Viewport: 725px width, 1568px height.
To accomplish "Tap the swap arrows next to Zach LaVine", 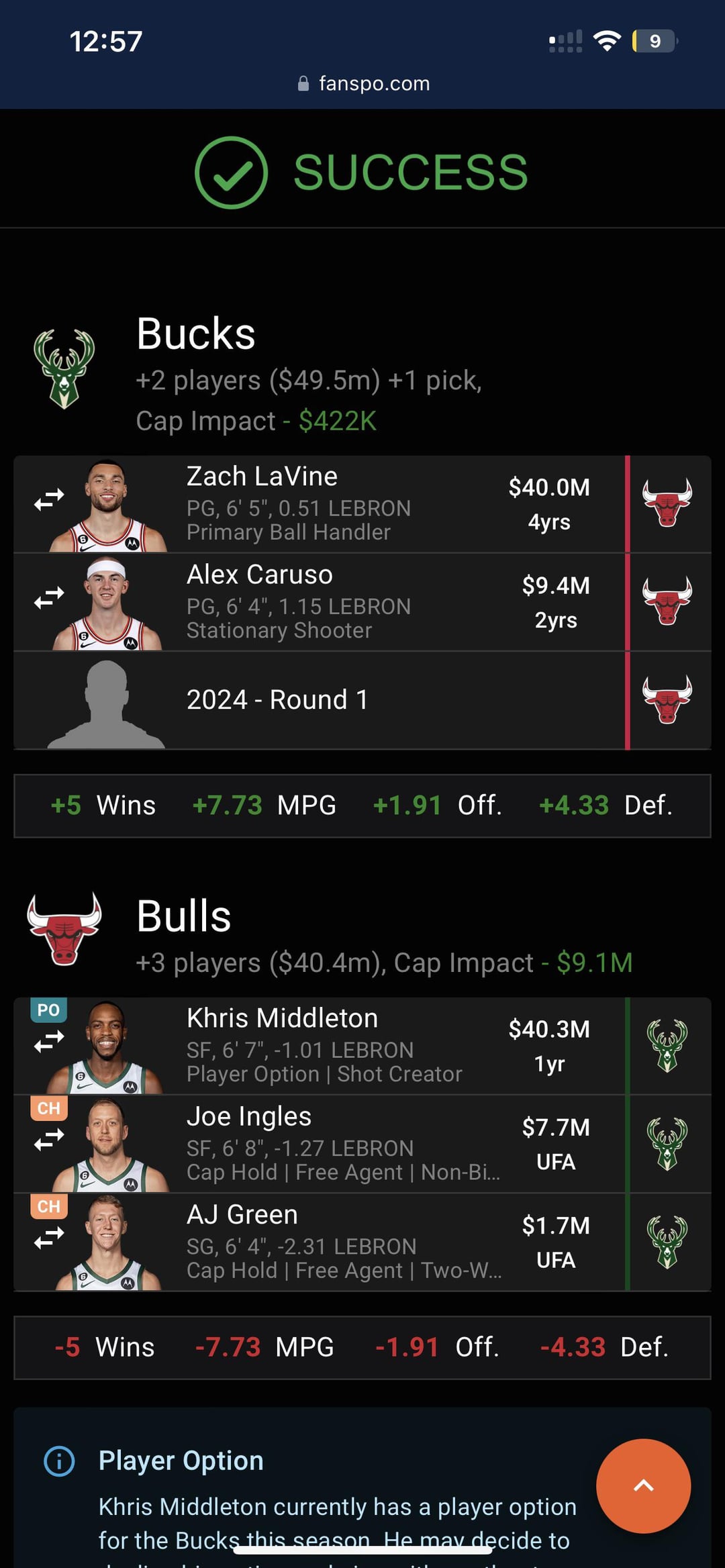I will pos(49,499).
